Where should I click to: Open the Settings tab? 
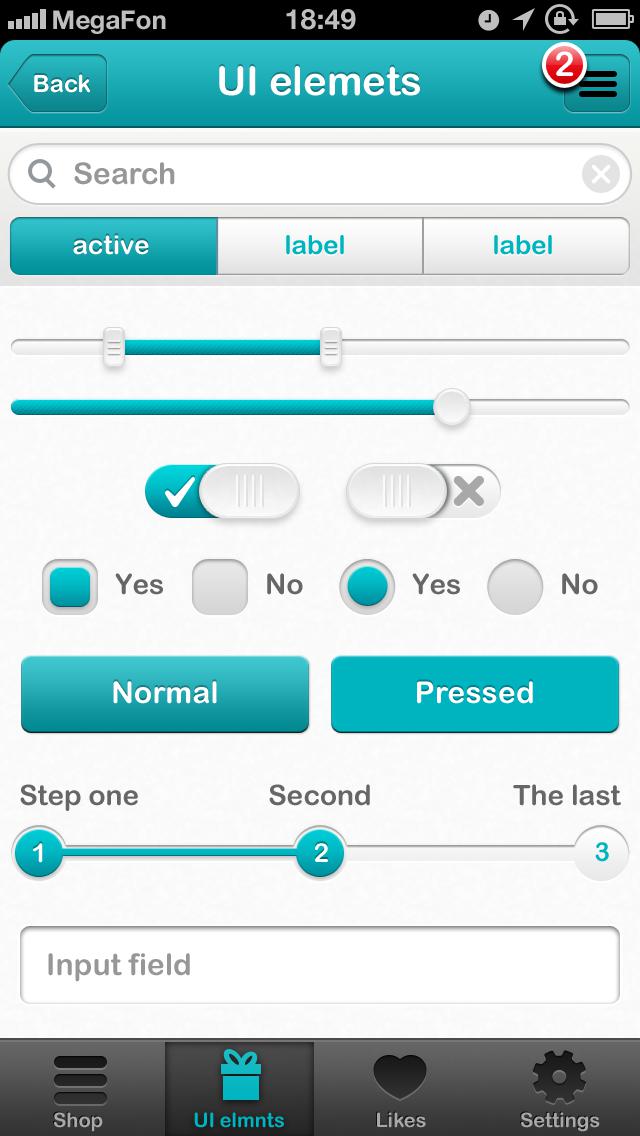(x=559, y=1090)
